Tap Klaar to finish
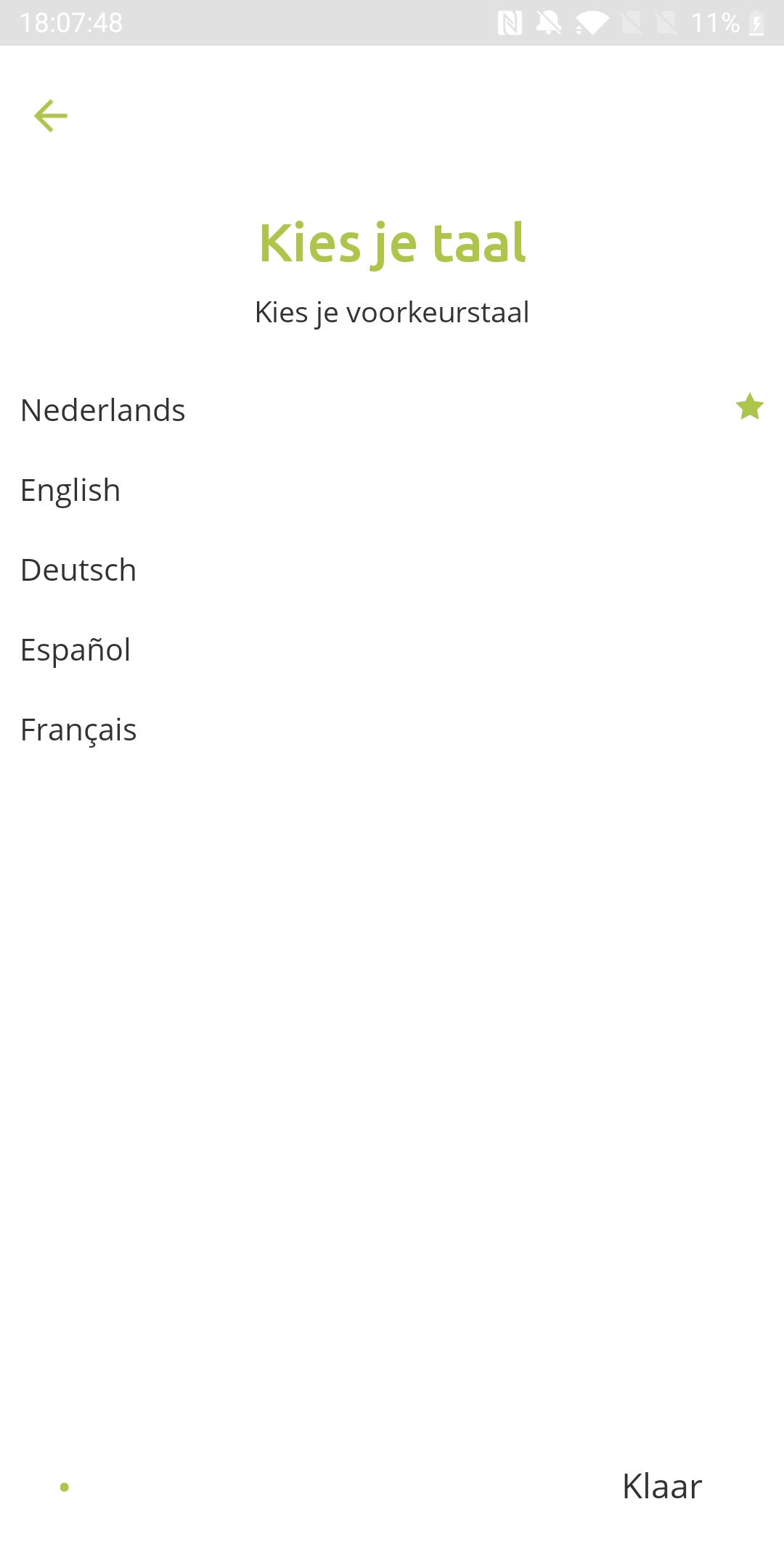 pyautogui.click(x=661, y=1486)
